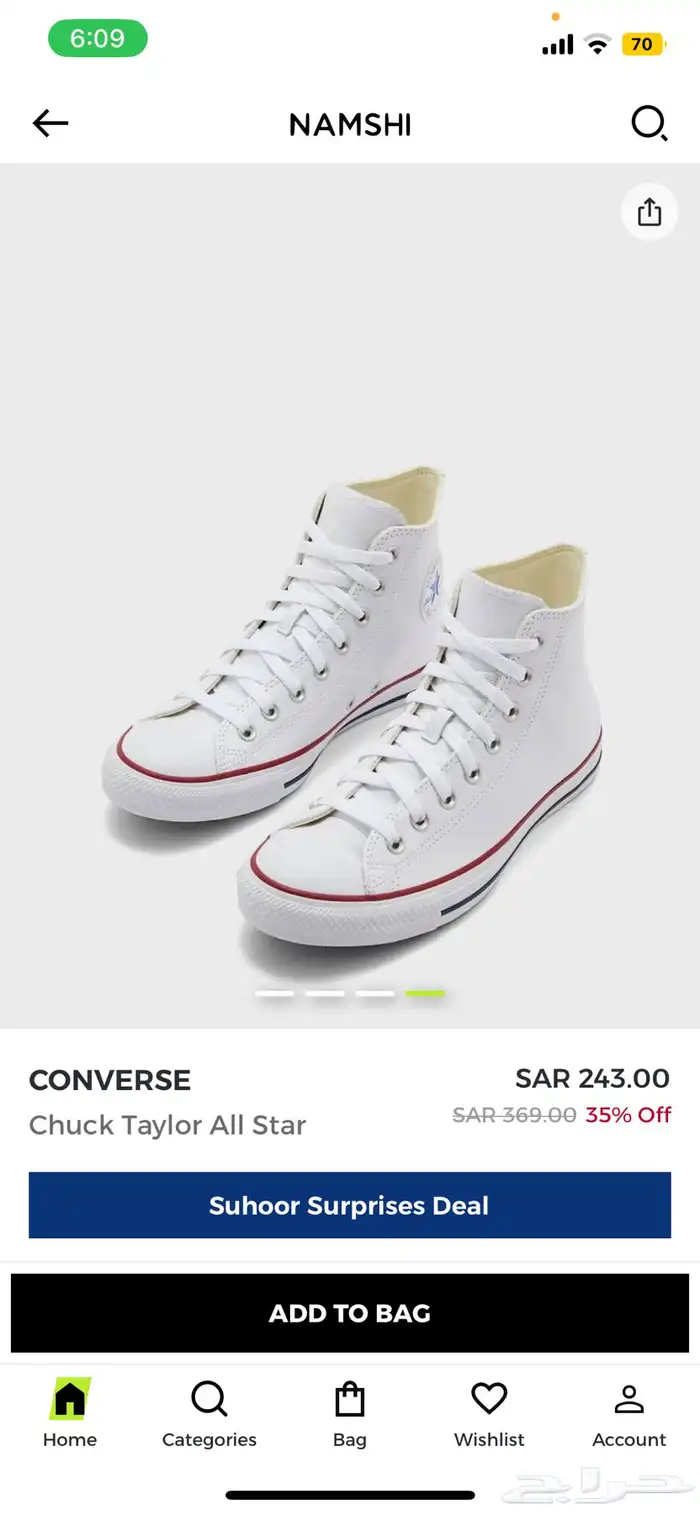Open the Account tab
This screenshot has height=1514, width=700.
629,1413
